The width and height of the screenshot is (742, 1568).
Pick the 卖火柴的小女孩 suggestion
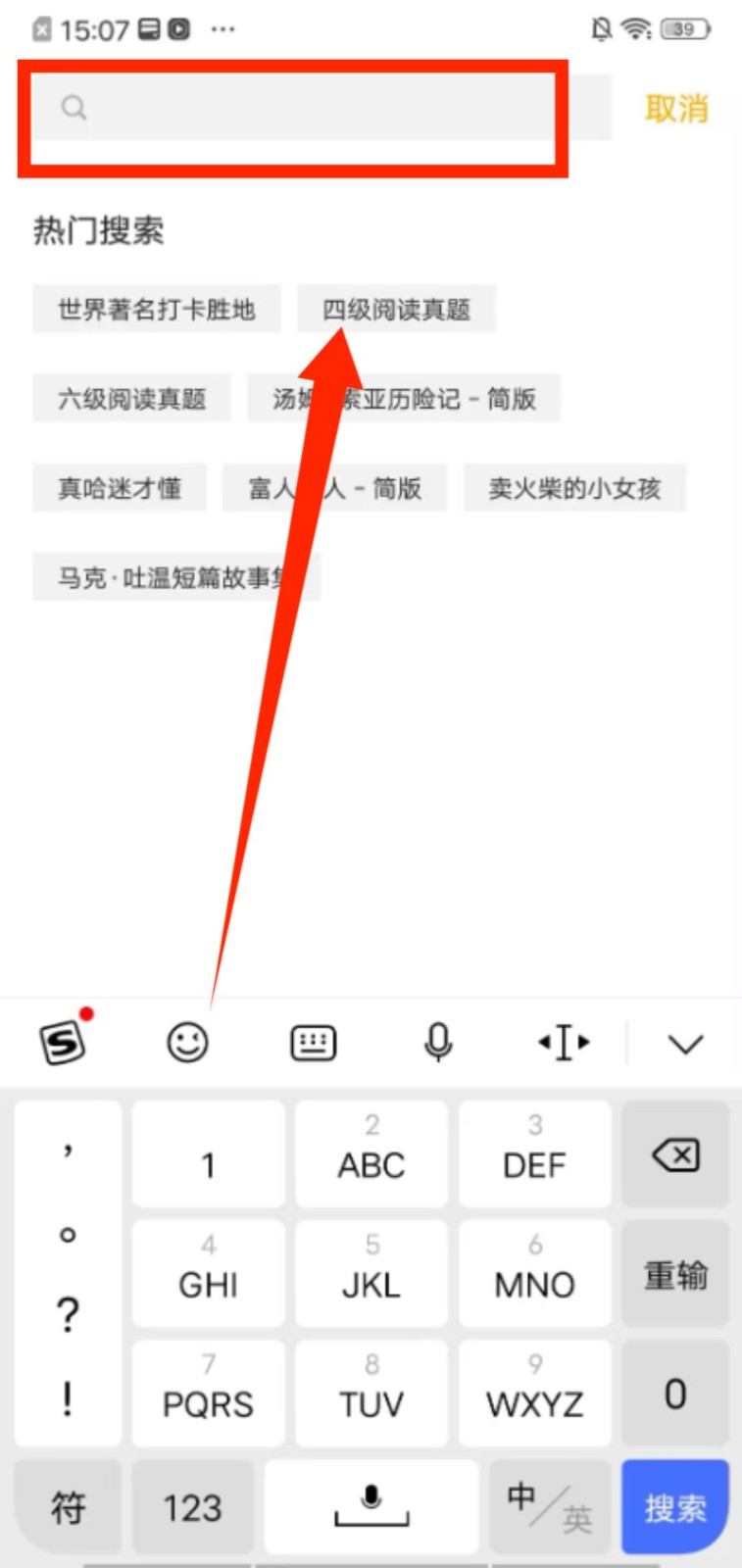point(574,488)
